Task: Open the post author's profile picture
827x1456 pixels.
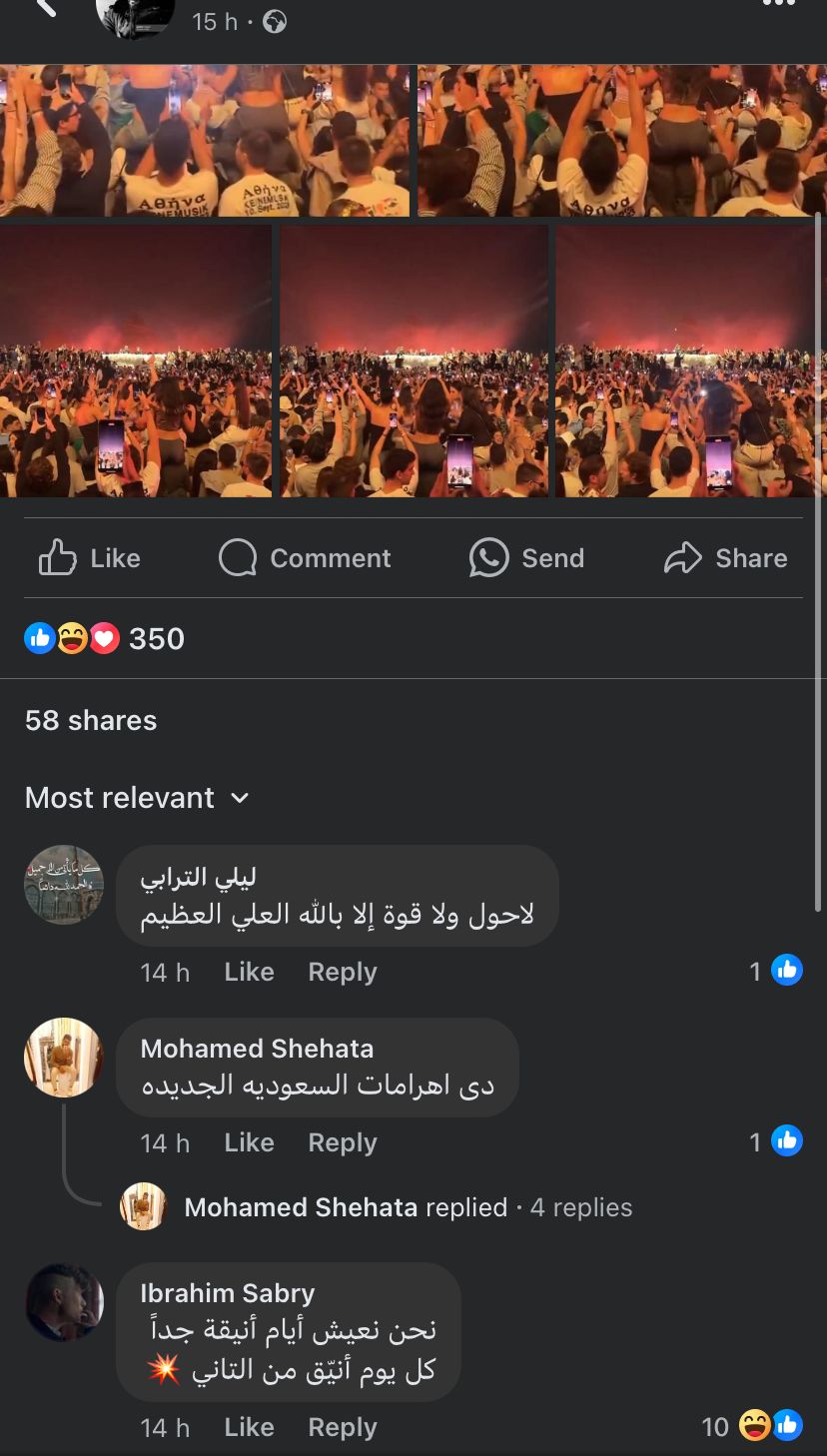Action: coord(135,15)
